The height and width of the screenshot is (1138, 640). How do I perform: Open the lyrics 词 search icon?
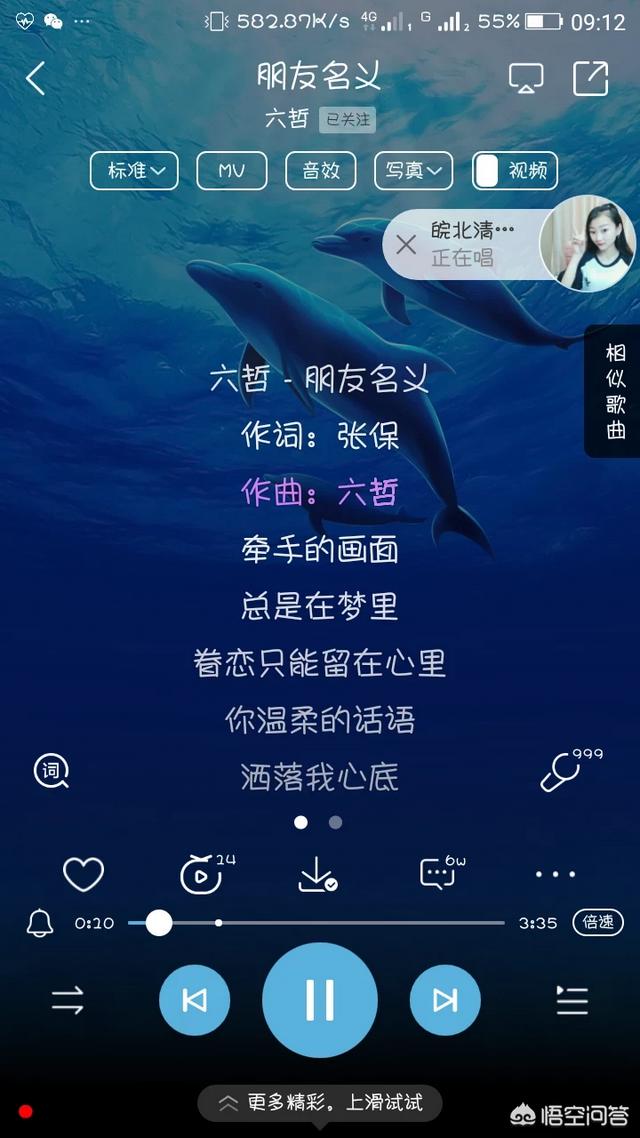[51, 771]
